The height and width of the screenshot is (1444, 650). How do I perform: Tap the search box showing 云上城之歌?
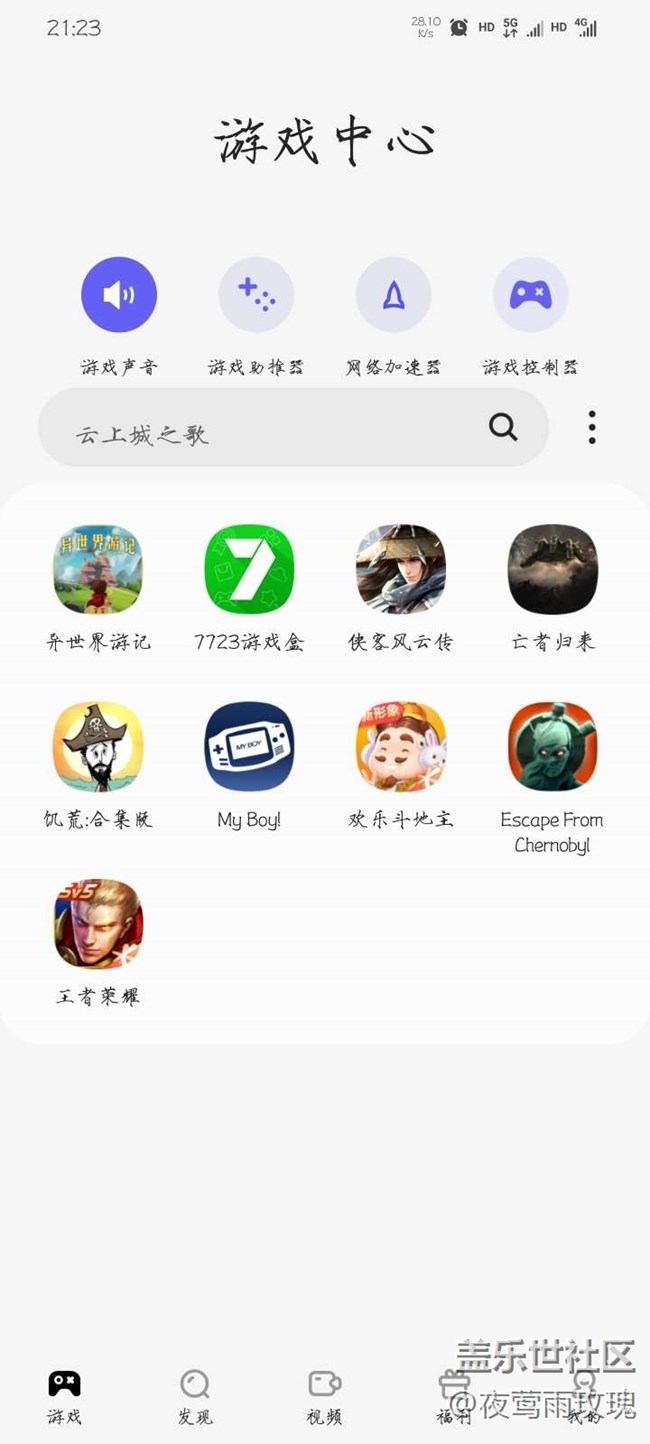point(293,427)
